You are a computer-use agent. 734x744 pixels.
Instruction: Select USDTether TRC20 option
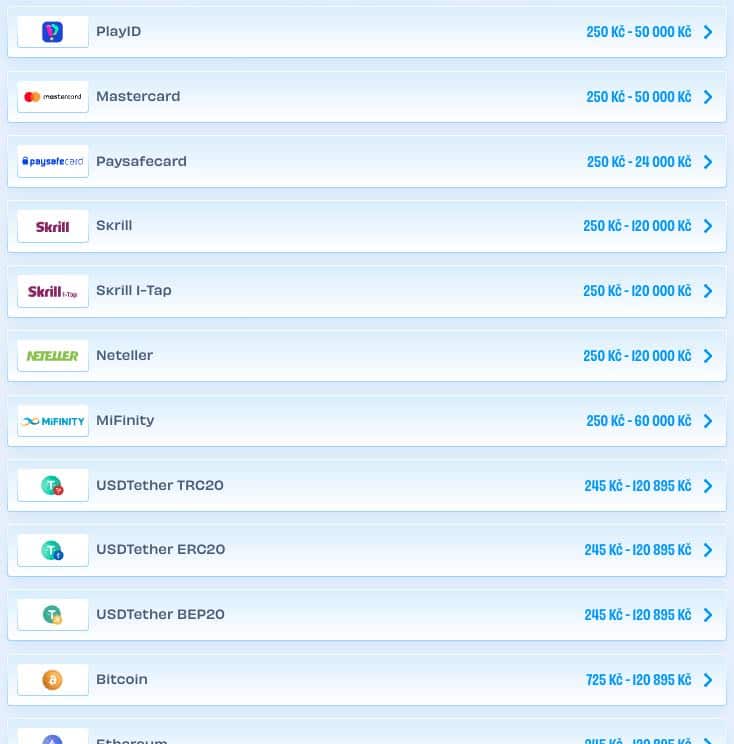coord(366,486)
